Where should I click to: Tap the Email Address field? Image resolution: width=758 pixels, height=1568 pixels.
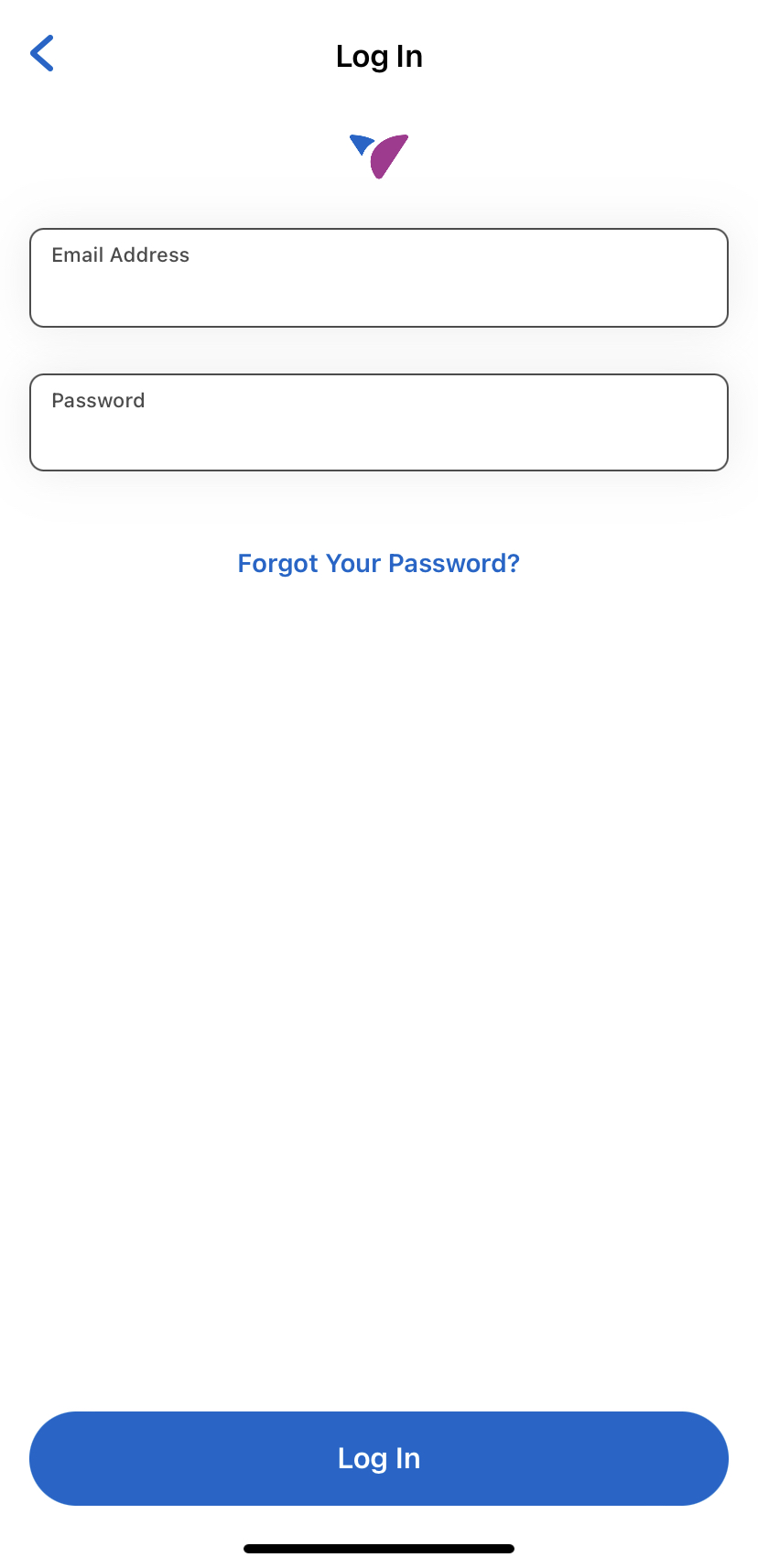(379, 277)
